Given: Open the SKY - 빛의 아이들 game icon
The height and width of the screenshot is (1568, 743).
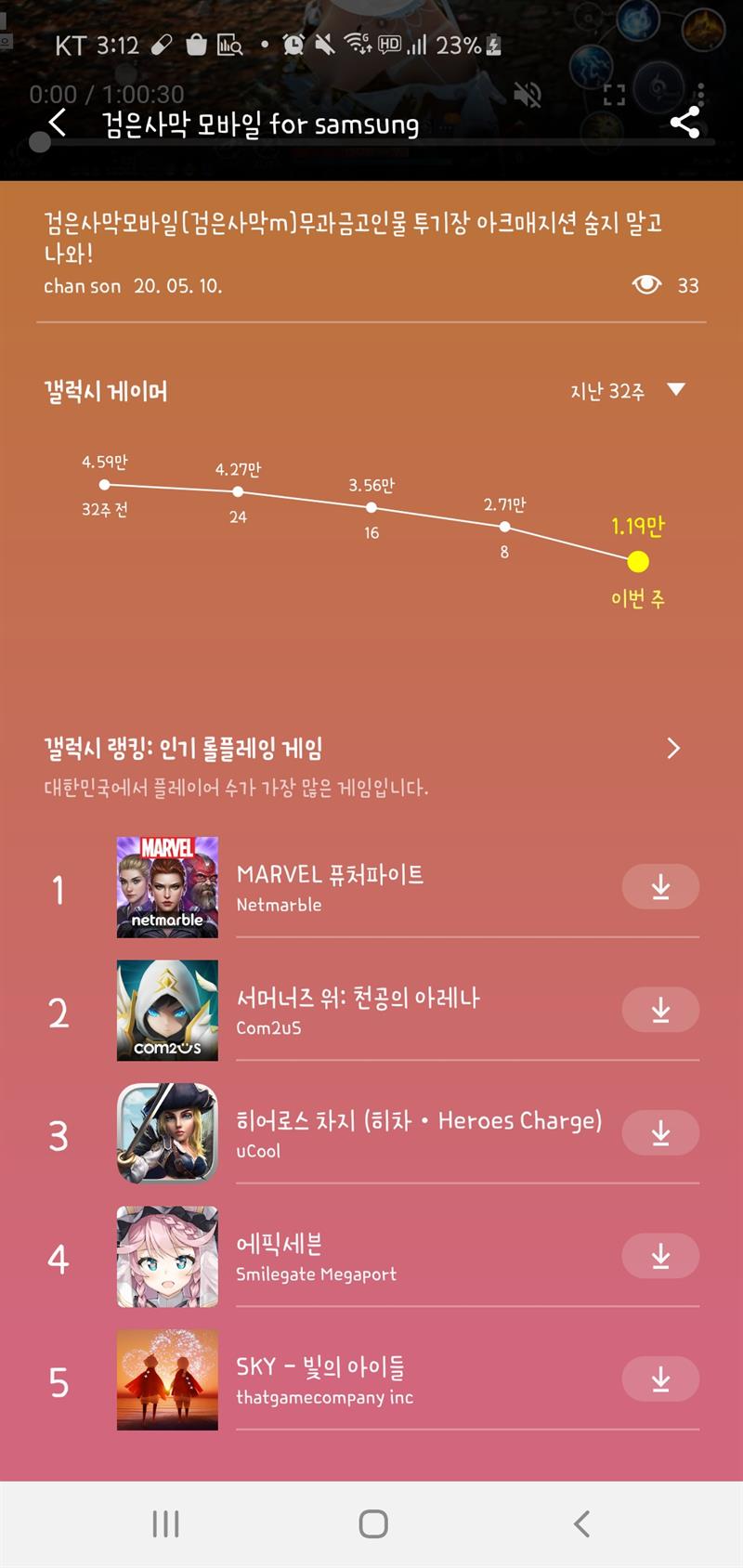Looking at the screenshot, I should coord(167,1379).
